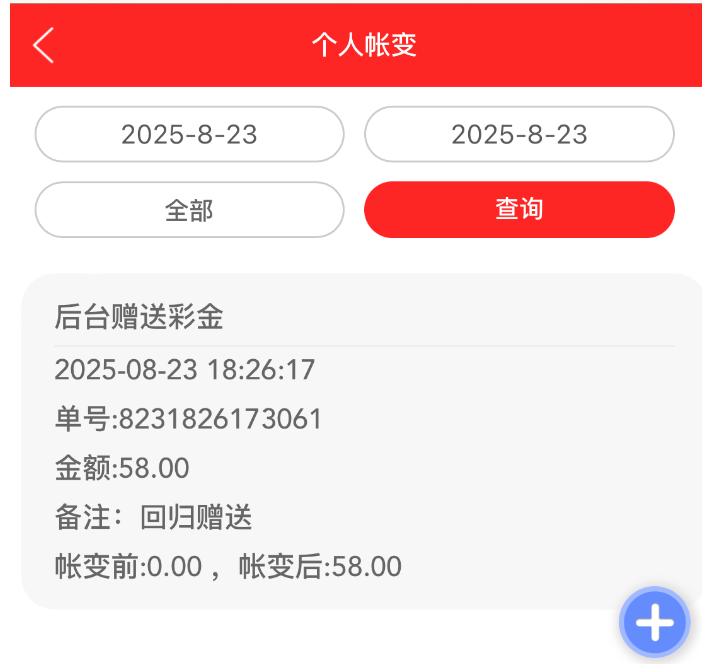The image size is (702, 664).
Task: Open the 全部 type filter
Action: click(x=189, y=209)
